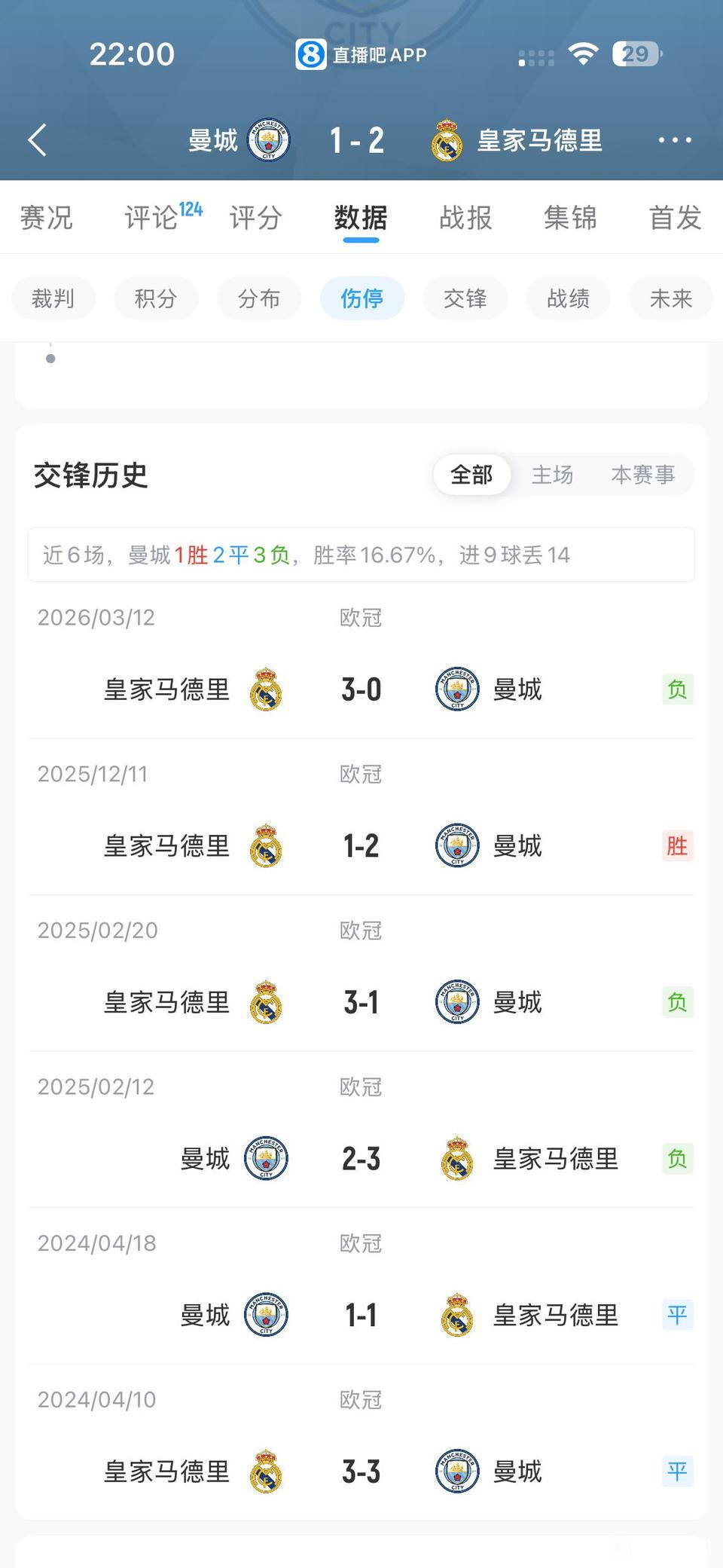The image size is (723, 1568).
Task: Open the 首发 tab
Action: pyautogui.click(x=673, y=218)
